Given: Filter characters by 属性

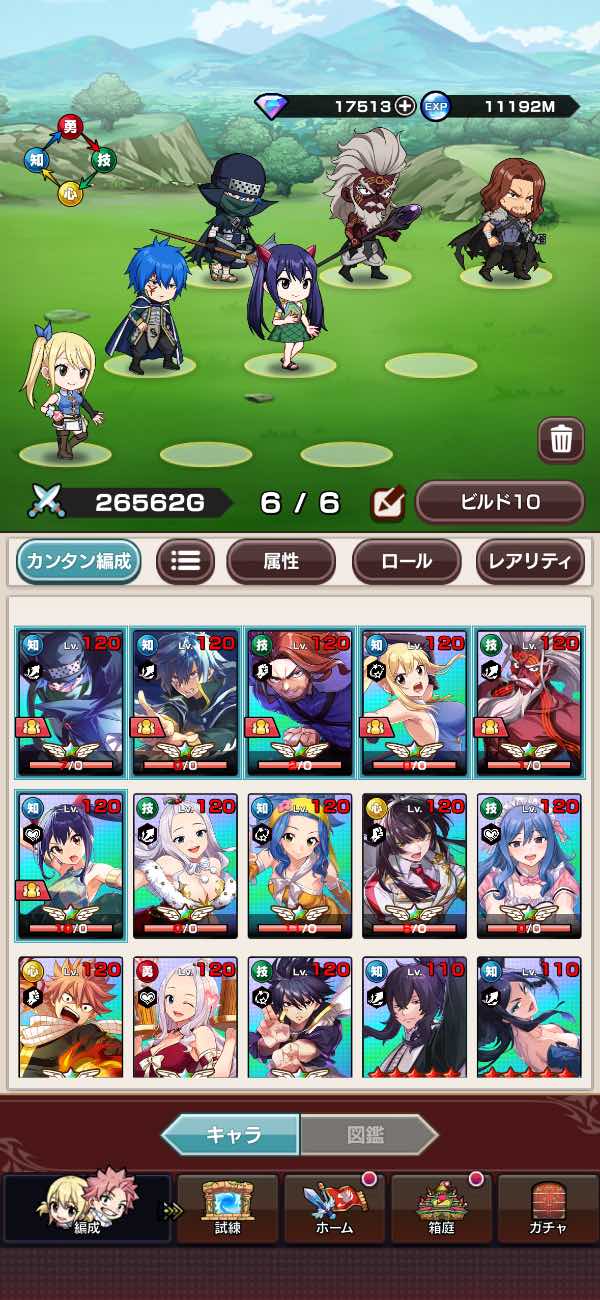Looking at the screenshot, I should click(x=280, y=561).
